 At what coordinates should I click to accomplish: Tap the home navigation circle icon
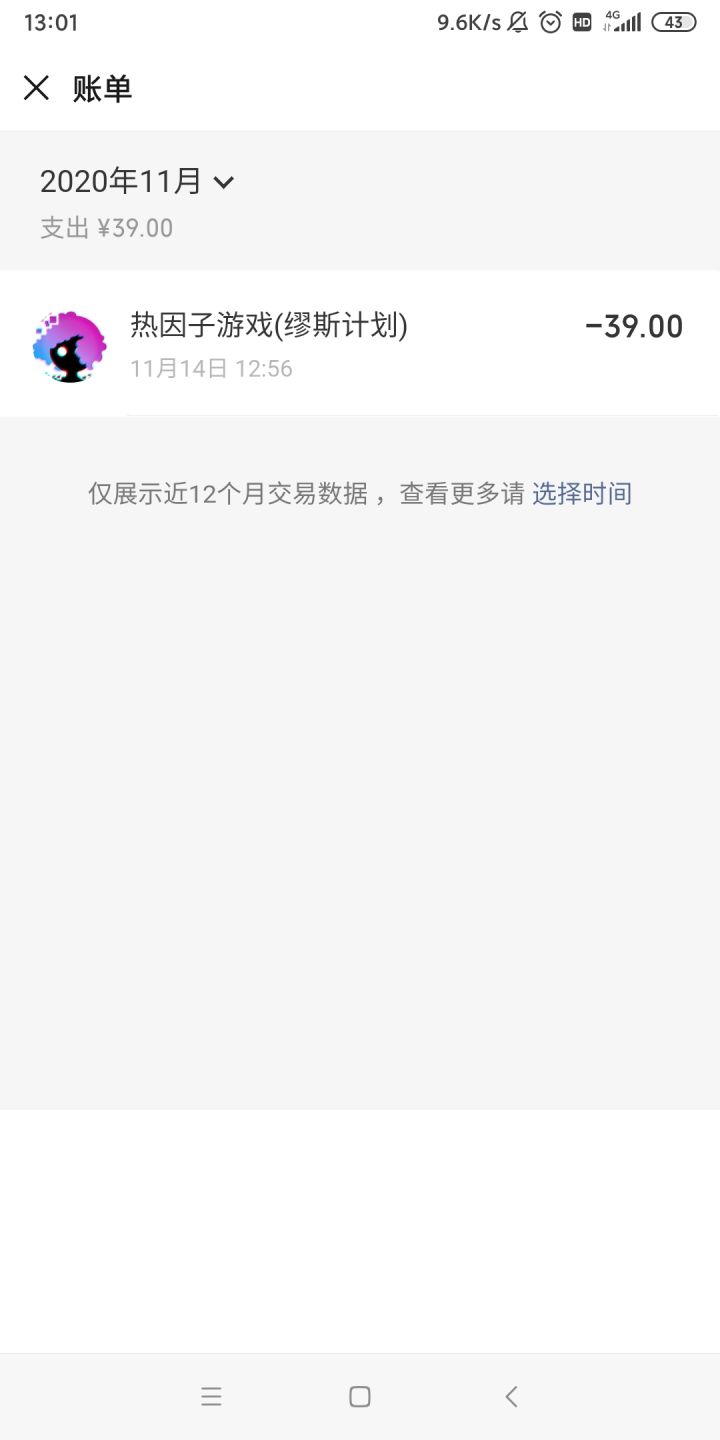click(x=360, y=1396)
